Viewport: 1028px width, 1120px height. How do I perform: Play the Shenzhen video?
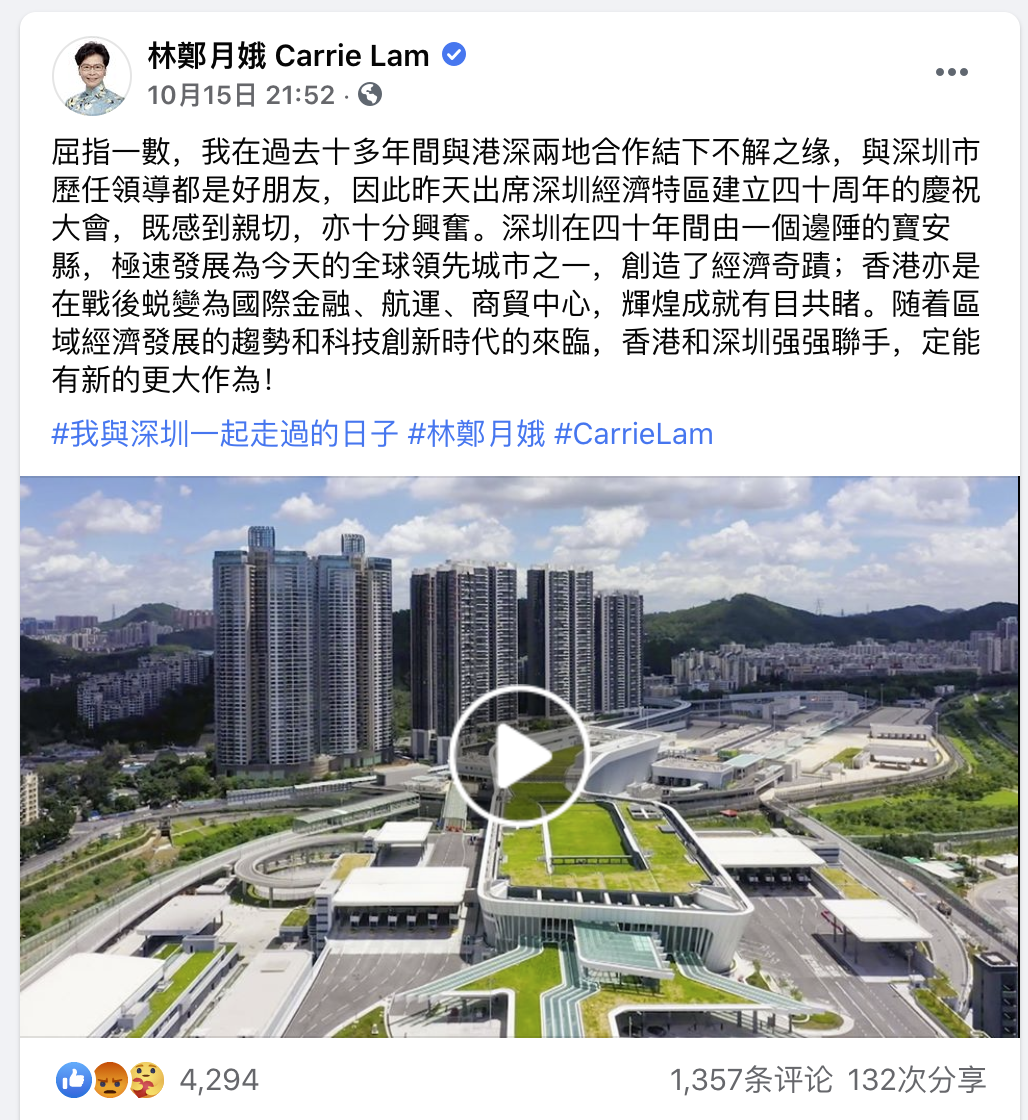[518, 756]
